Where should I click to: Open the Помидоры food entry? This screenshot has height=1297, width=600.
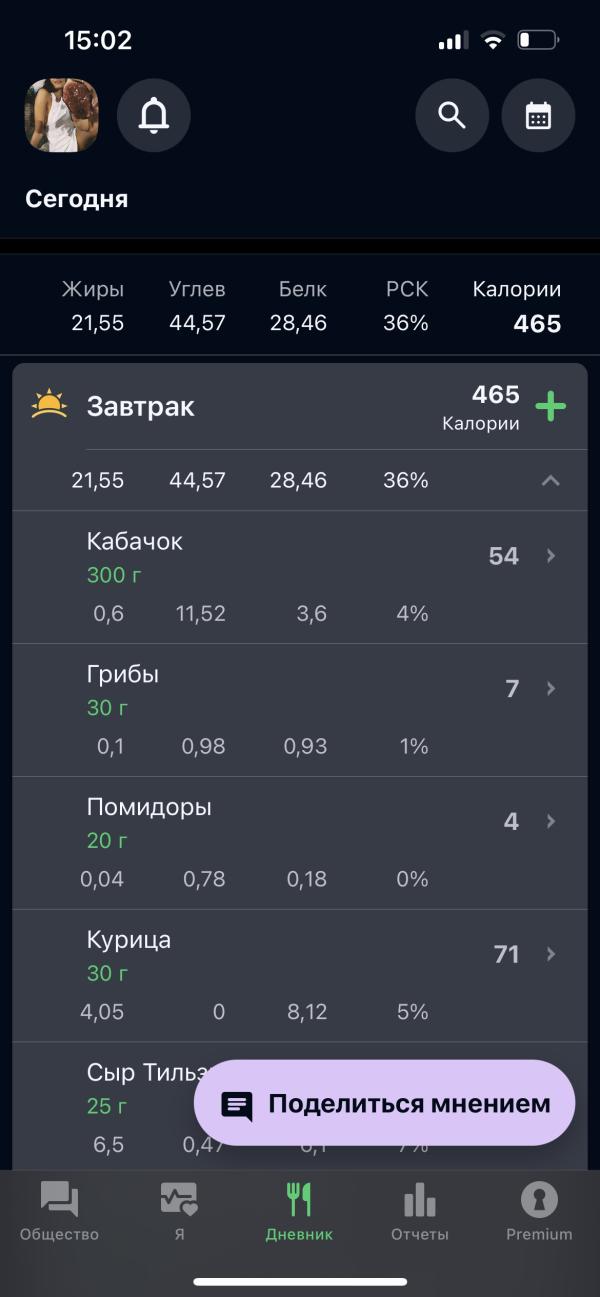(x=300, y=843)
